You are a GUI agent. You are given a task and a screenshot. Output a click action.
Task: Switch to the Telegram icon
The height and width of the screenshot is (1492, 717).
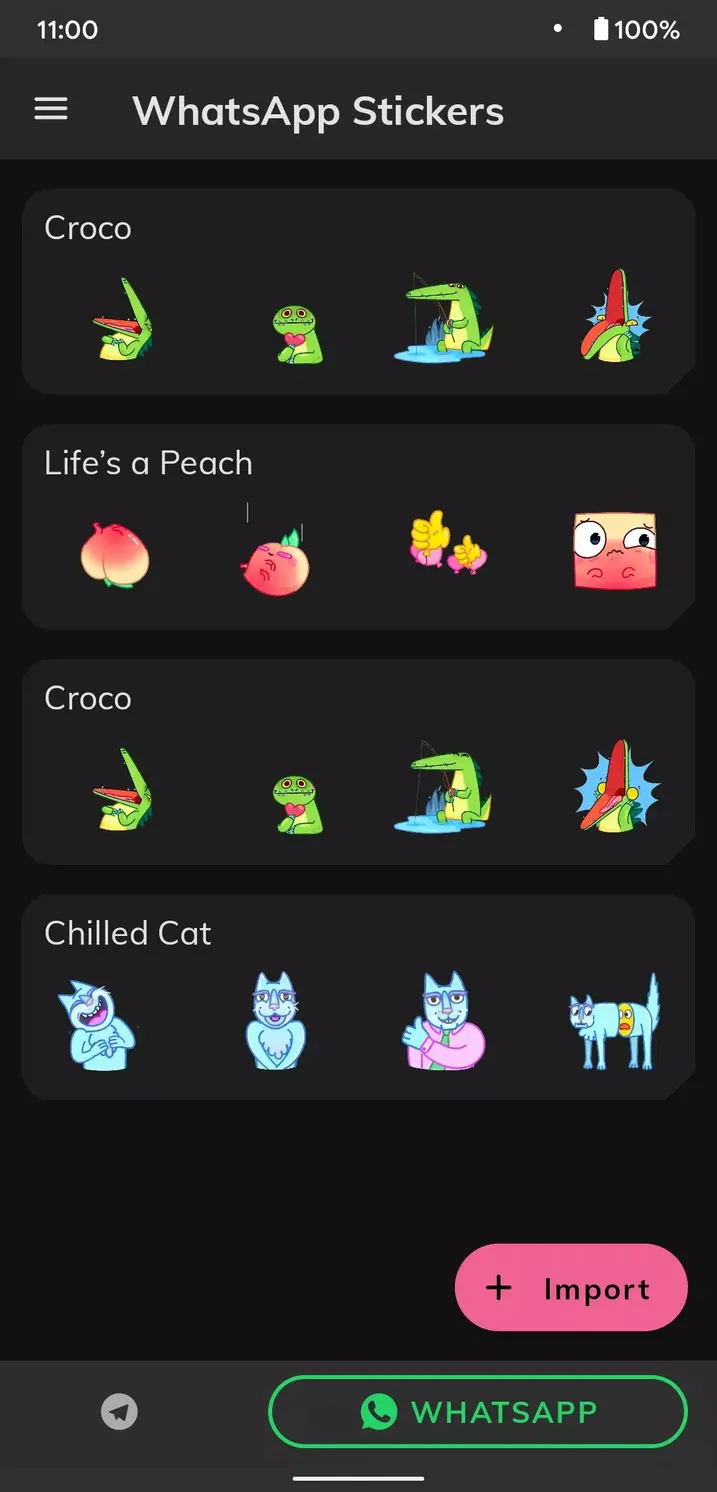120,1412
